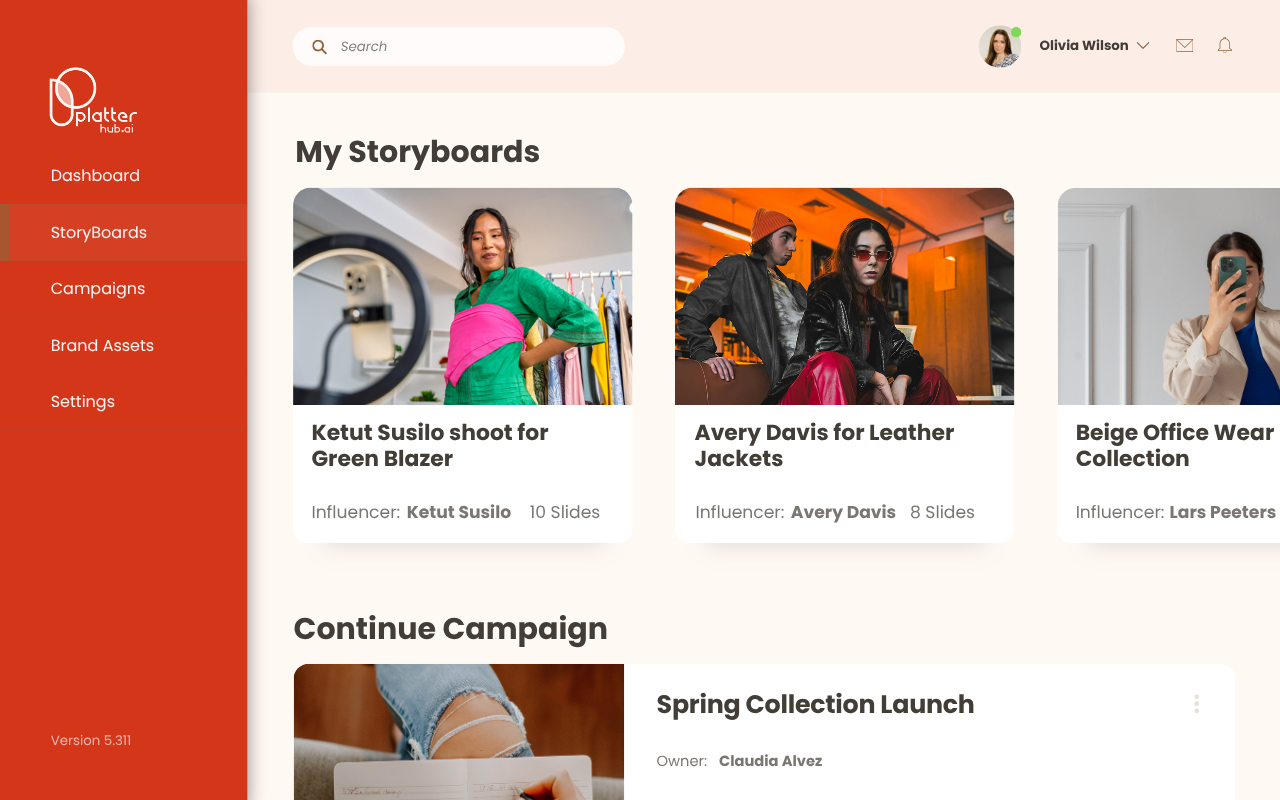Open the Settings section
Image resolution: width=1280 pixels, height=800 pixels.
tap(83, 401)
